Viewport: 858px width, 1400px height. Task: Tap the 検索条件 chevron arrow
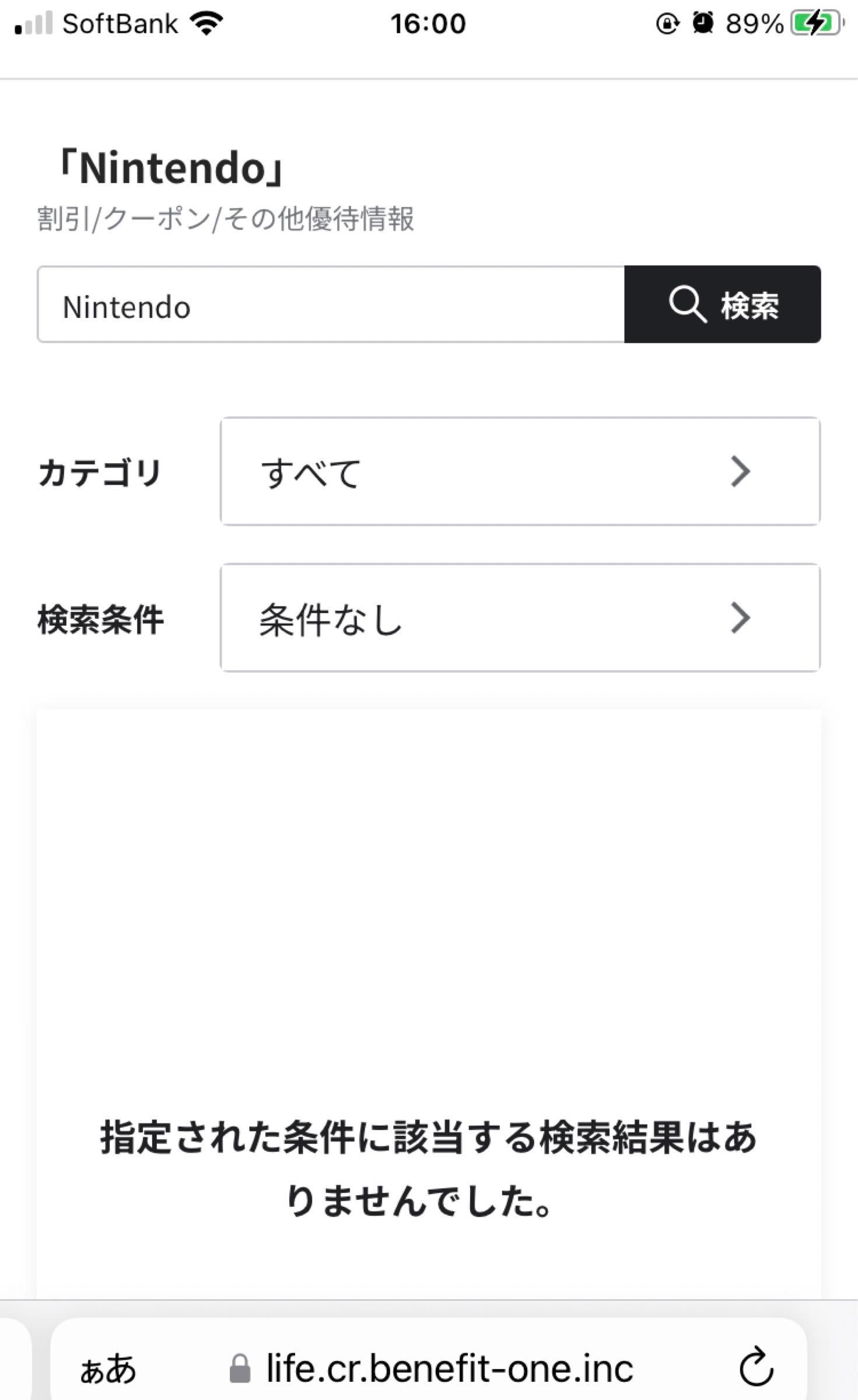(741, 619)
